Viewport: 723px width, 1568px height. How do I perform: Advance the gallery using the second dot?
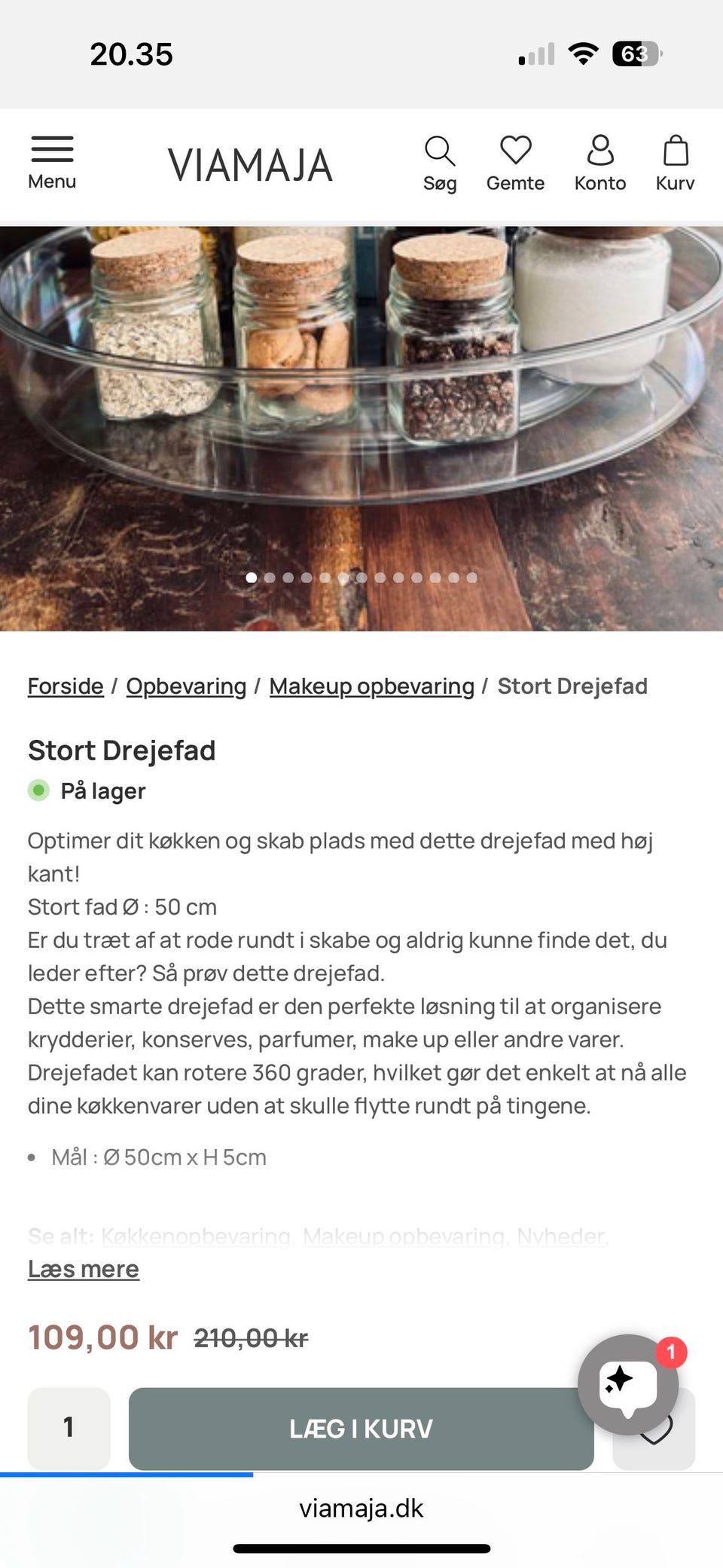[270, 578]
